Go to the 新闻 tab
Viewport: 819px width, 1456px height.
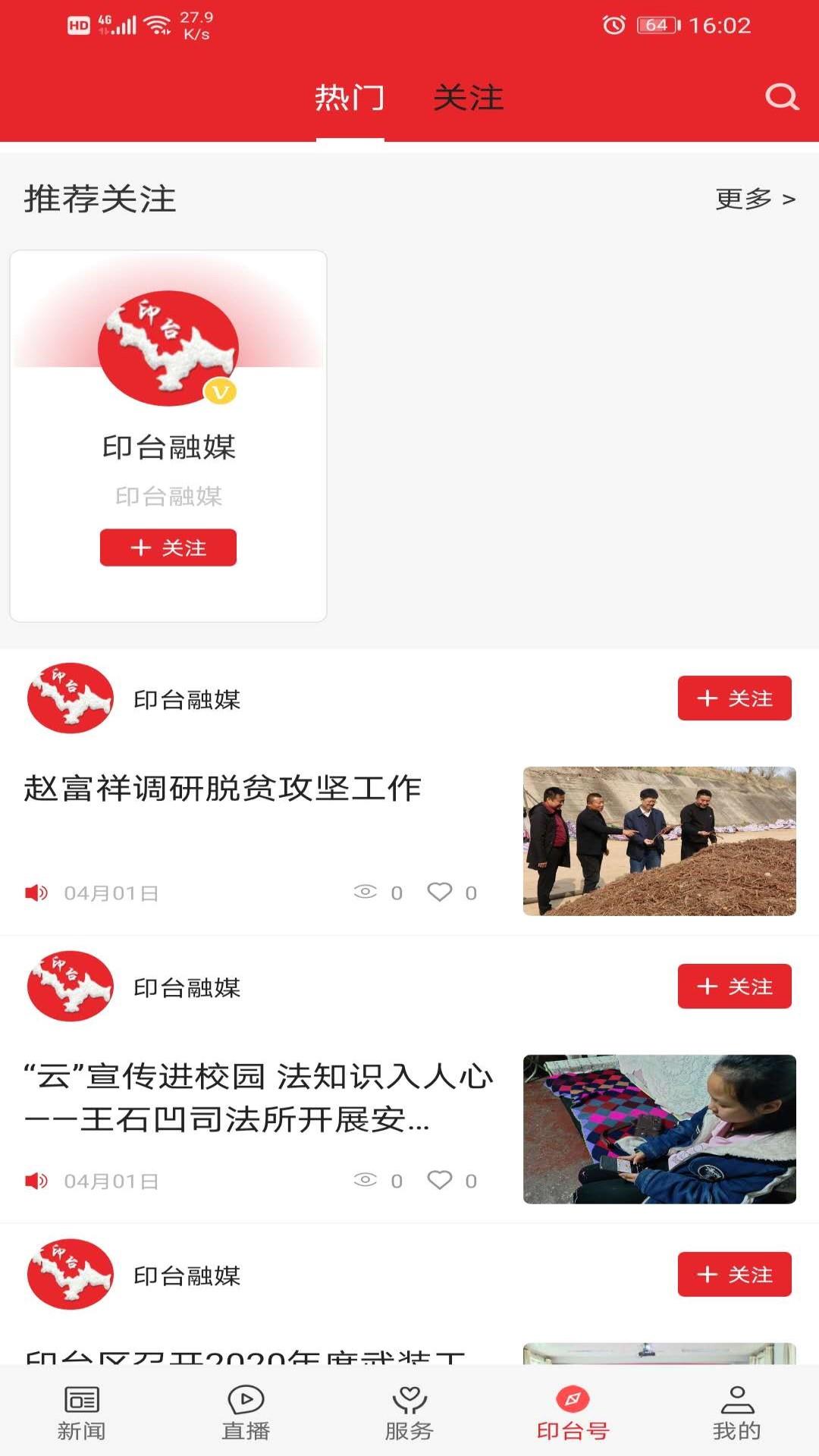[x=82, y=1413]
